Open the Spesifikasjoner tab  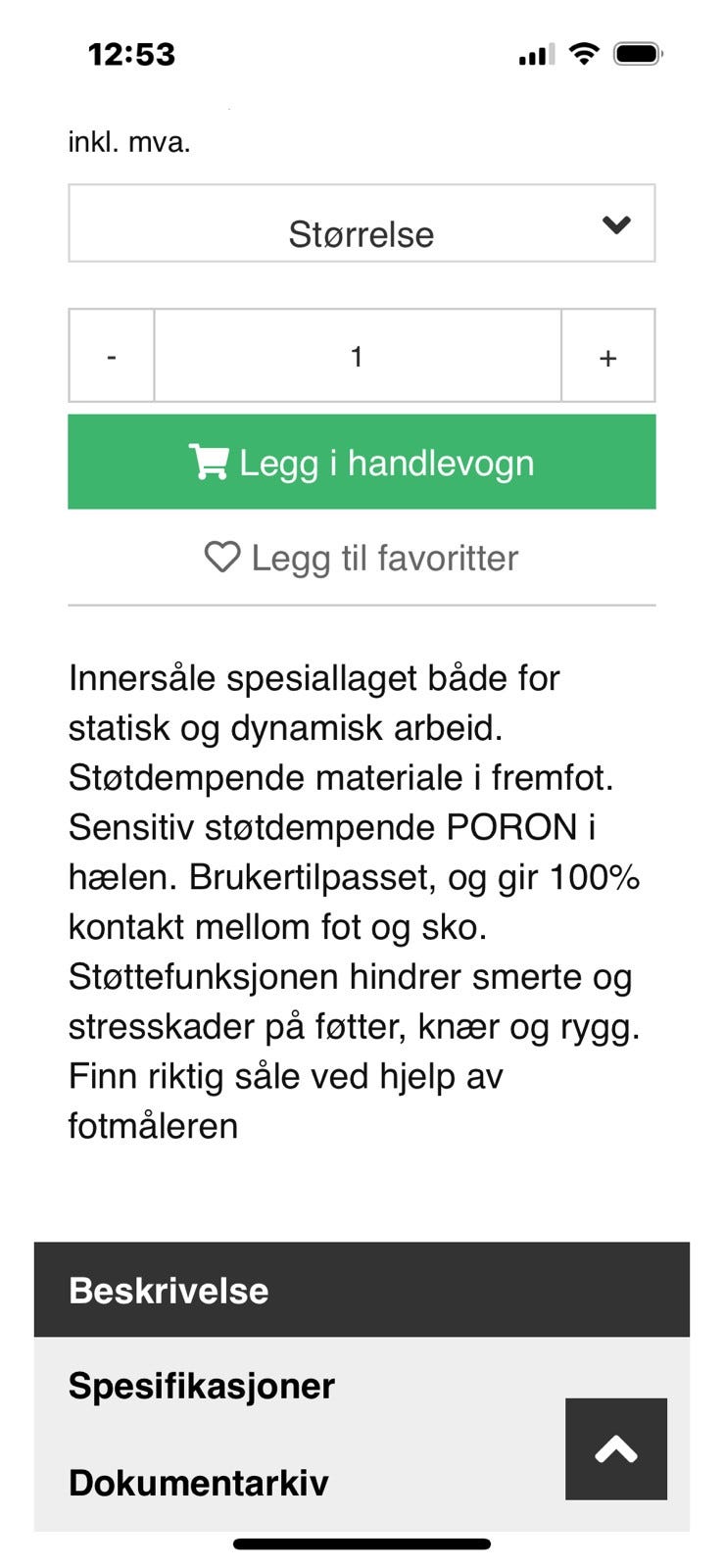coord(200,1385)
